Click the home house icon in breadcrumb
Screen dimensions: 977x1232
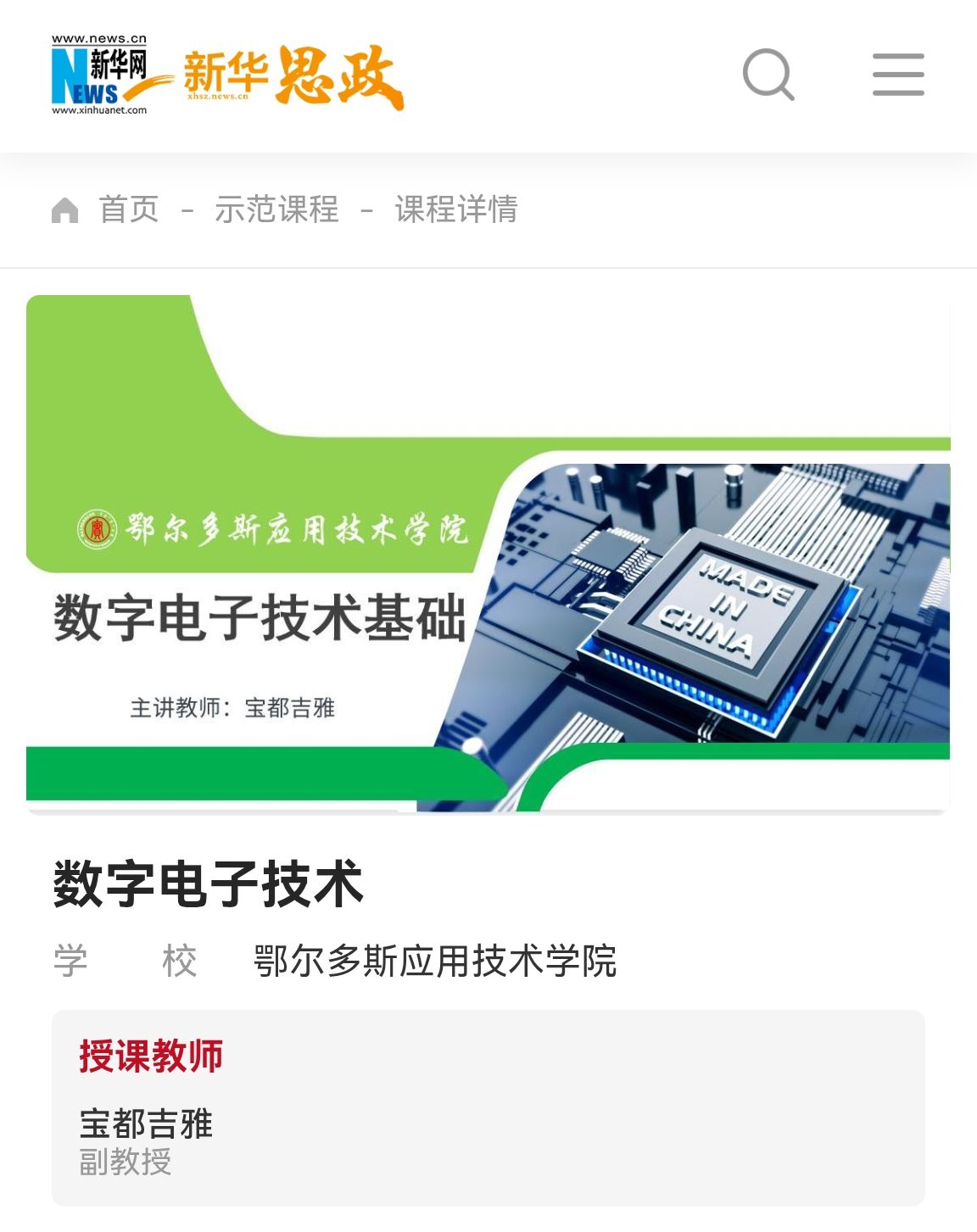coord(64,209)
